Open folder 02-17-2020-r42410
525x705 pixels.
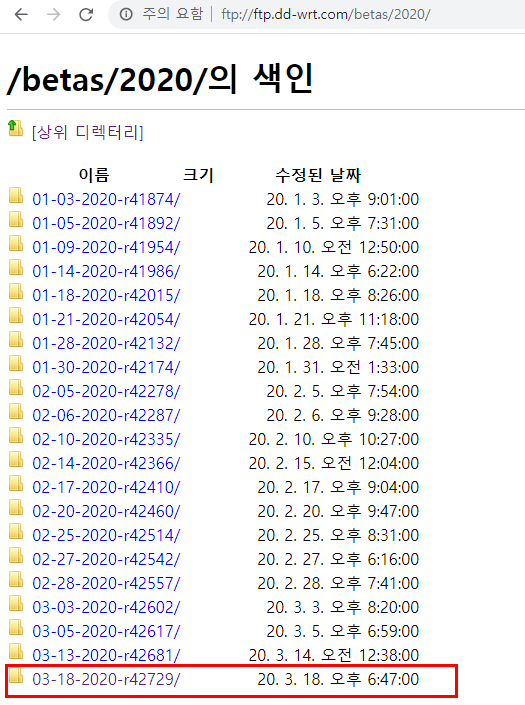[106, 487]
